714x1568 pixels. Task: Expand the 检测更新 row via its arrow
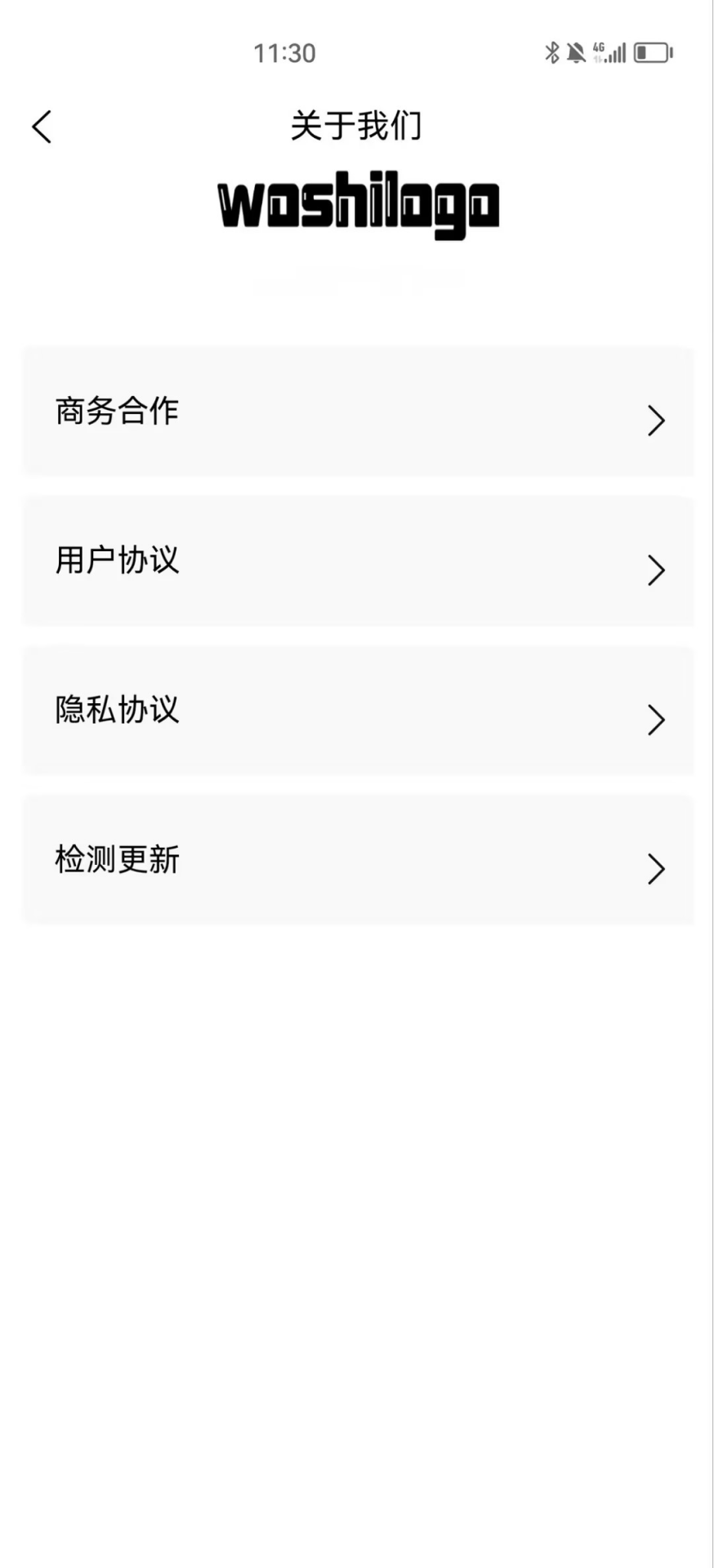656,869
